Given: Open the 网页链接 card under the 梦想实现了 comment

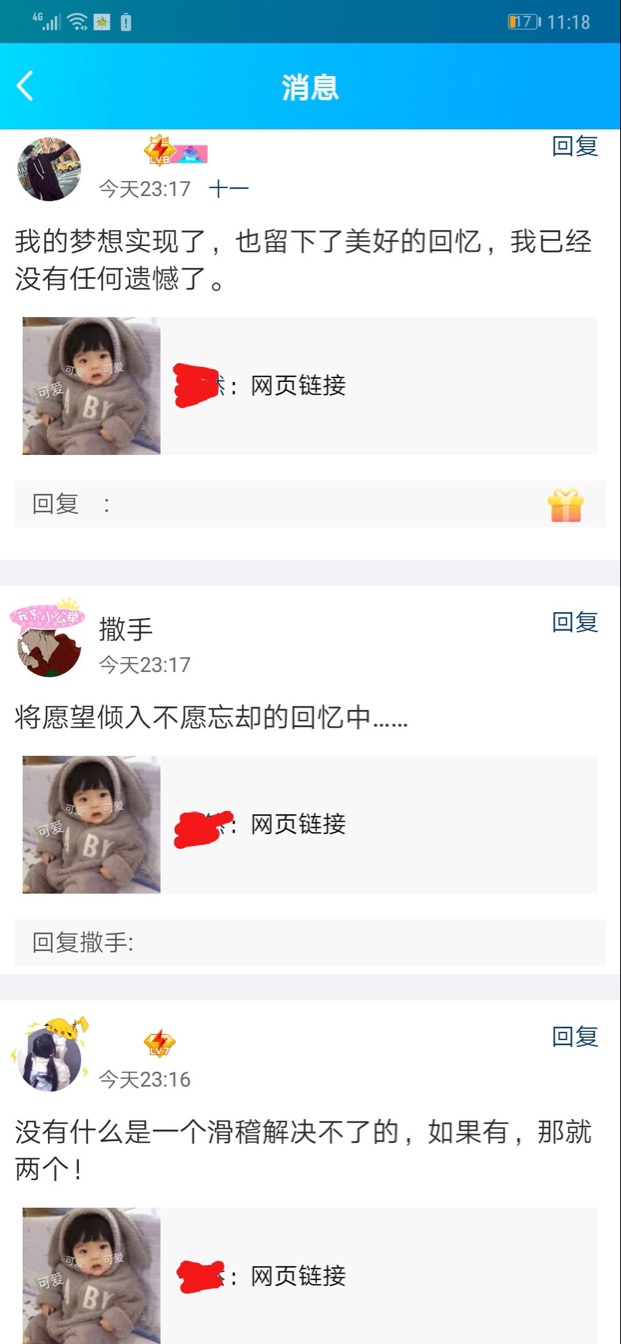Looking at the screenshot, I should (x=310, y=386).
